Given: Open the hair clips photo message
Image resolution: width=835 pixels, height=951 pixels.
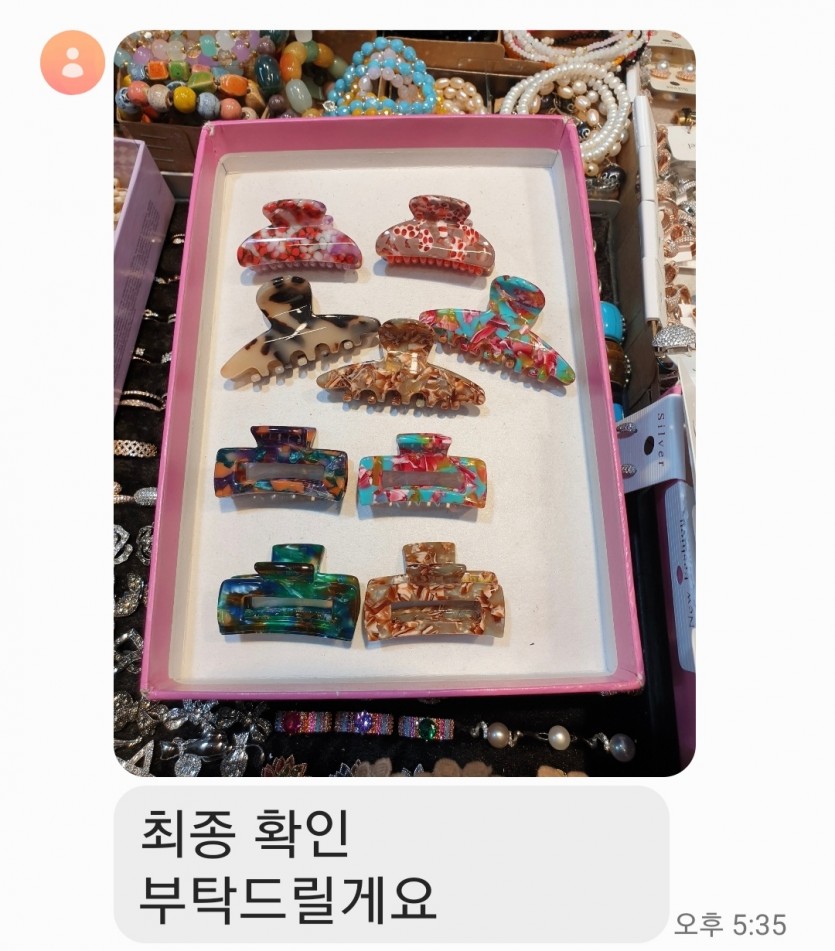Looking at the screenshot, I should tap(404, 403).
